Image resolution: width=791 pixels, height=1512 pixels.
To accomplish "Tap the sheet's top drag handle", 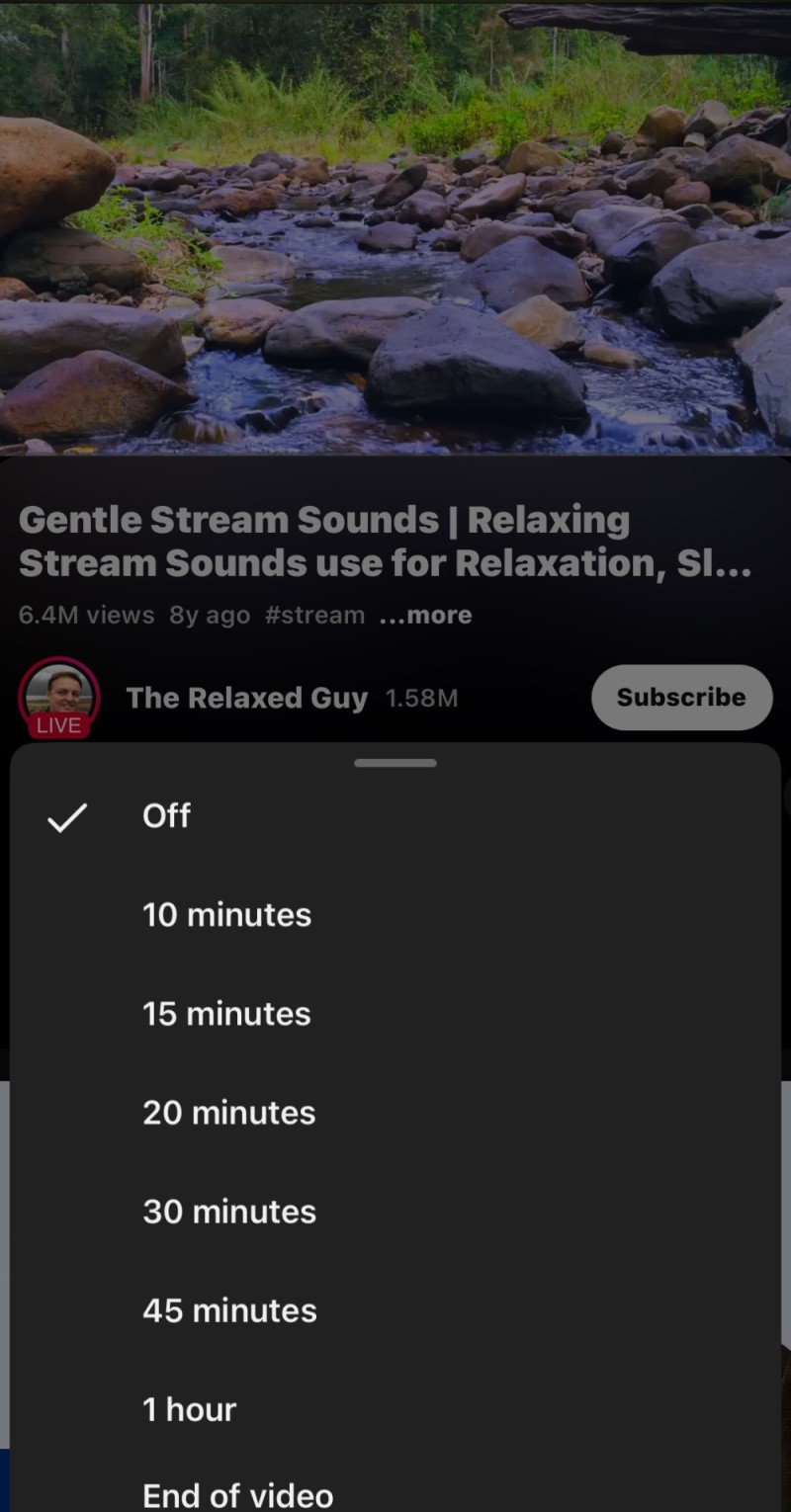I will coord(395,763).
